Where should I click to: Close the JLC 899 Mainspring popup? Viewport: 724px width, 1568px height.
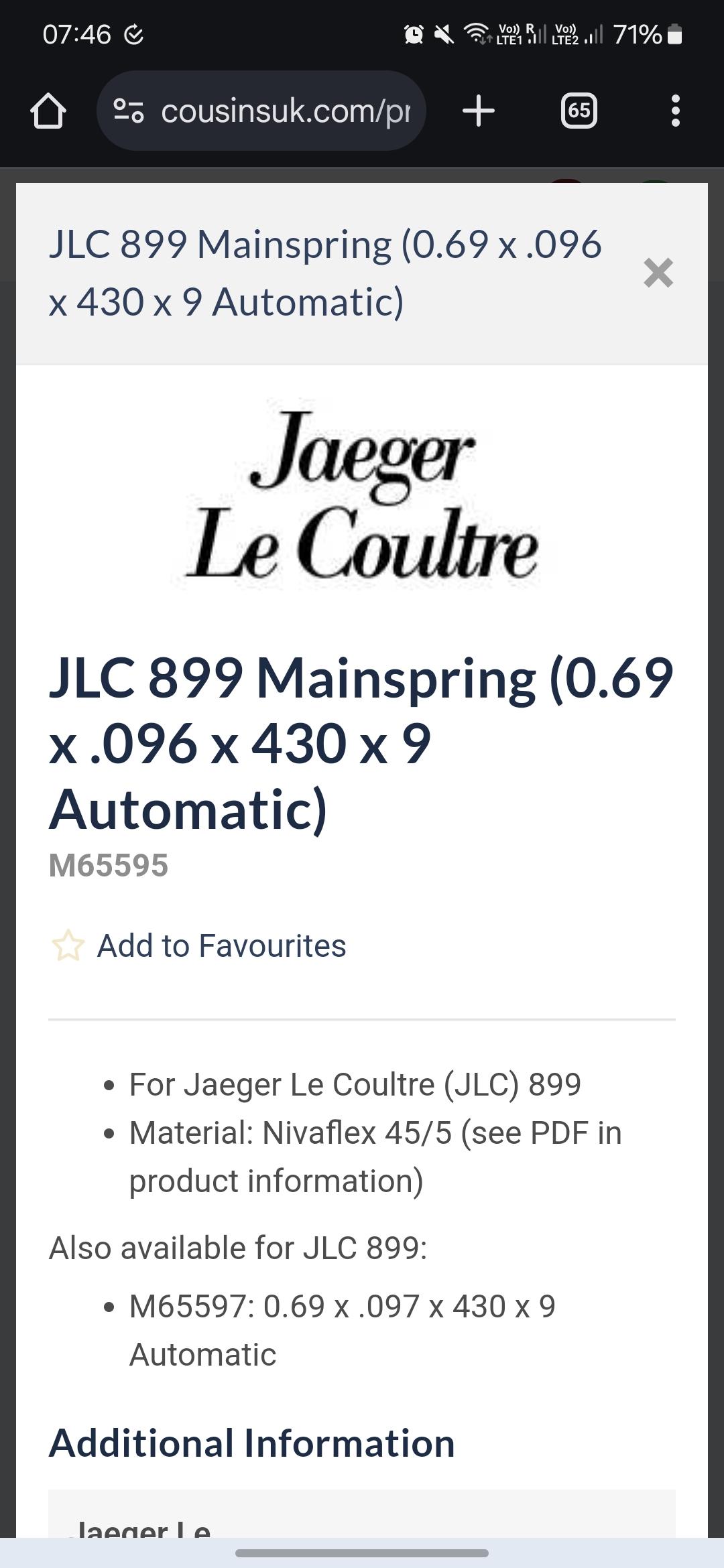pos(658,273)
